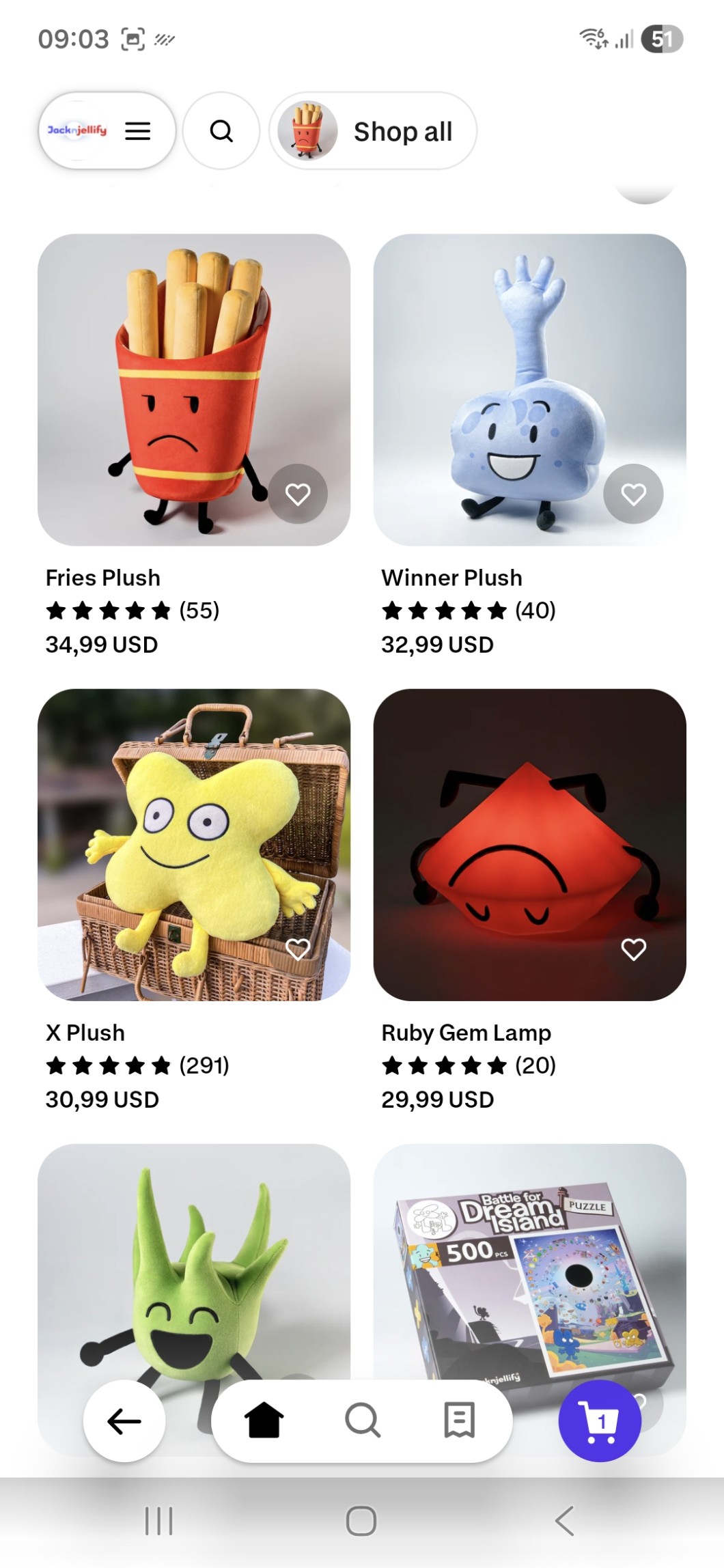Favorite the Fries Plush
The image size is (724, 1568).
[298, 494]
